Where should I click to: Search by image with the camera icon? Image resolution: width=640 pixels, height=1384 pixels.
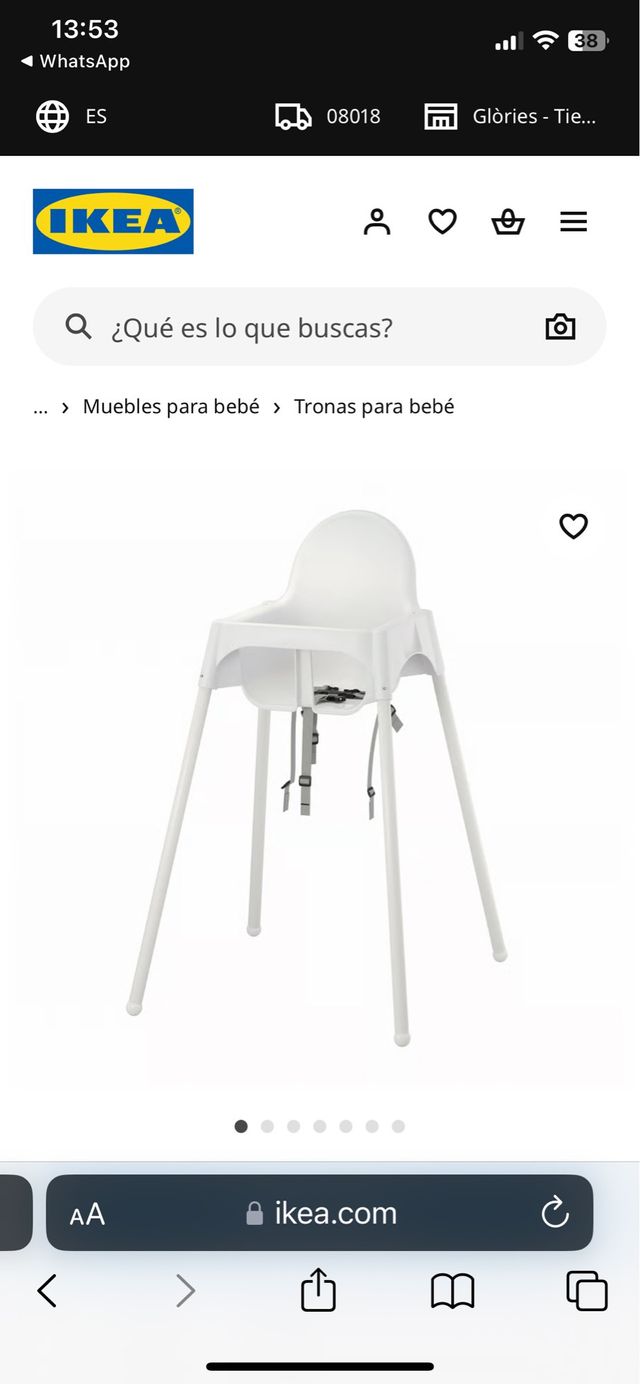tap(560, 327)
